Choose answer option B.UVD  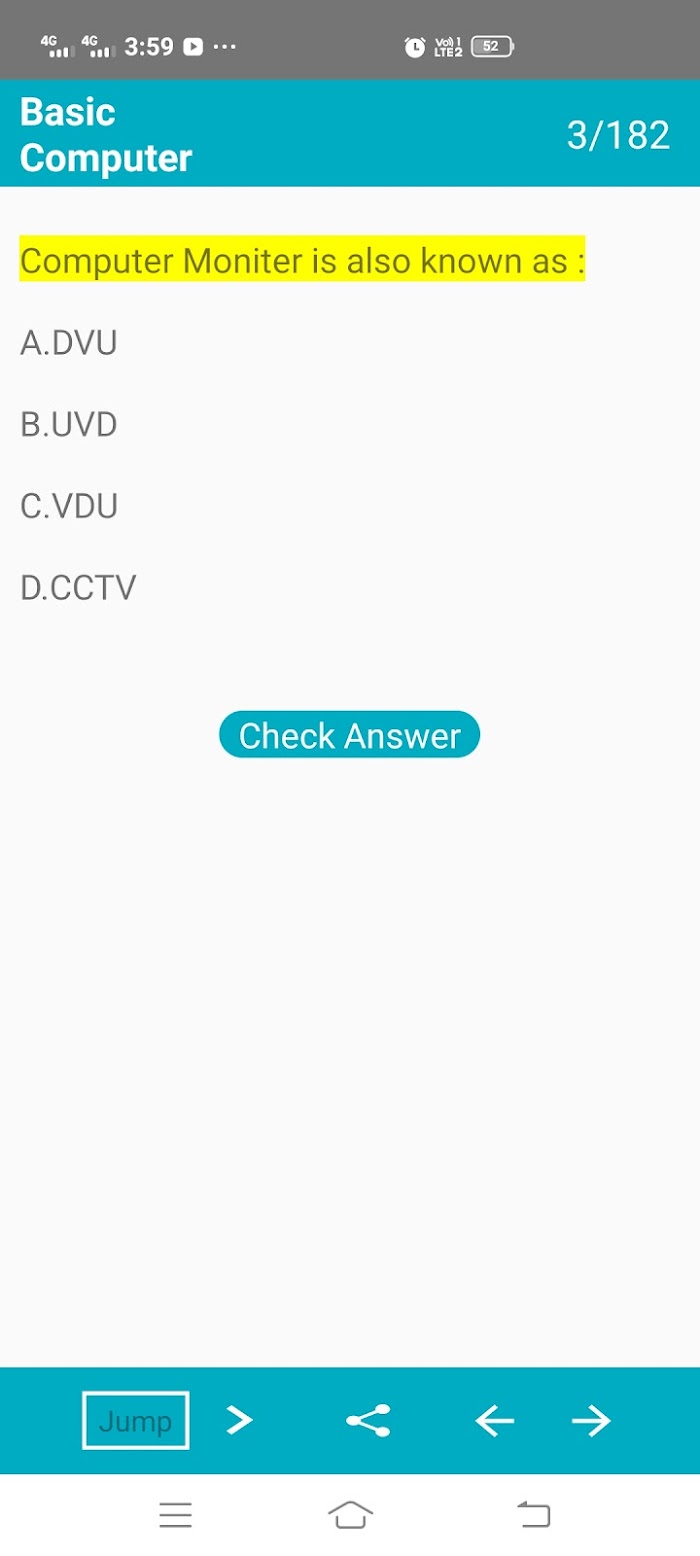[69, 425]
